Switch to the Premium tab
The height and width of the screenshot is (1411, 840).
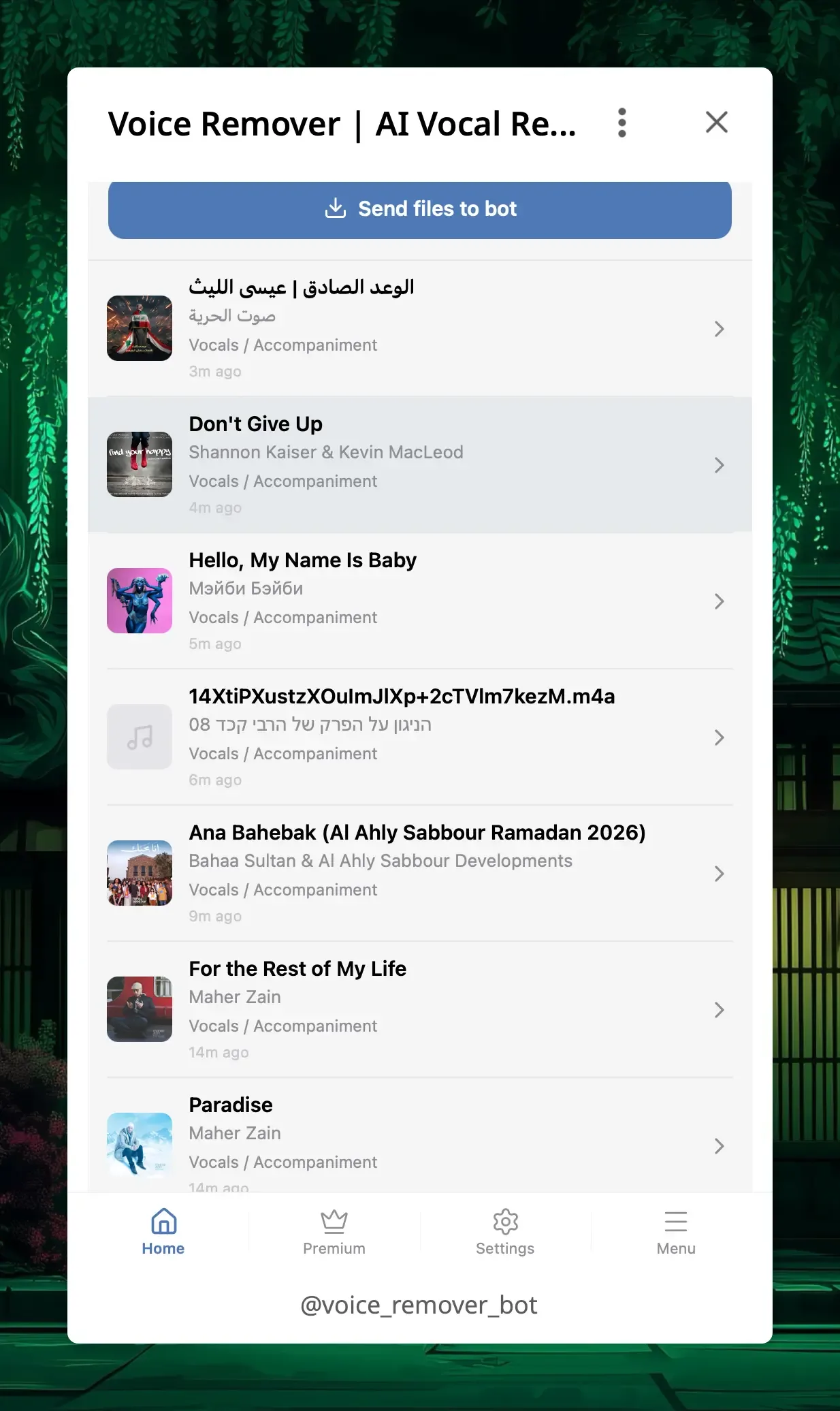(334, 1231)
